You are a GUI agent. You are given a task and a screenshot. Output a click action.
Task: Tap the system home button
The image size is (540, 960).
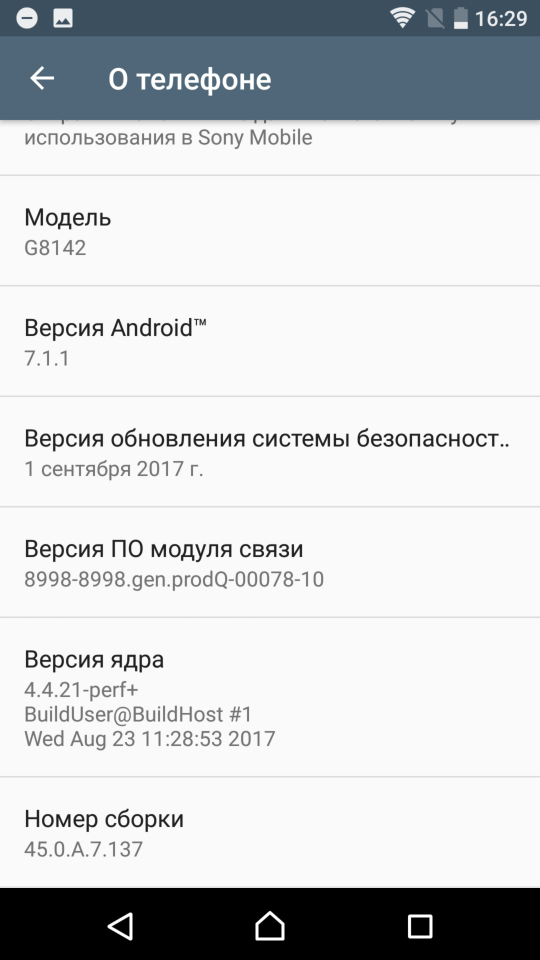coord(270,925)
